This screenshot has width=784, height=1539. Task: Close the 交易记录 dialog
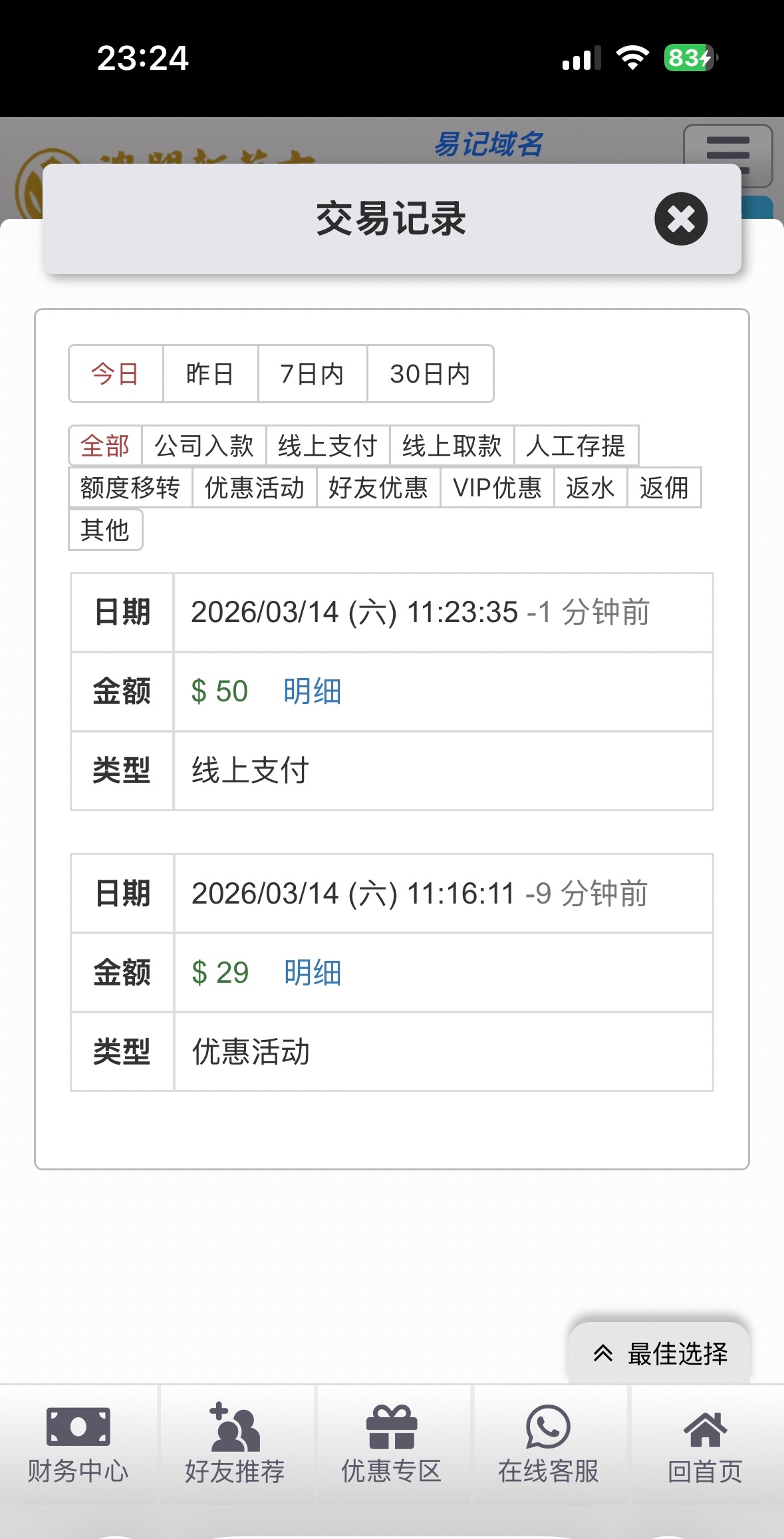(x=680, y=219)
